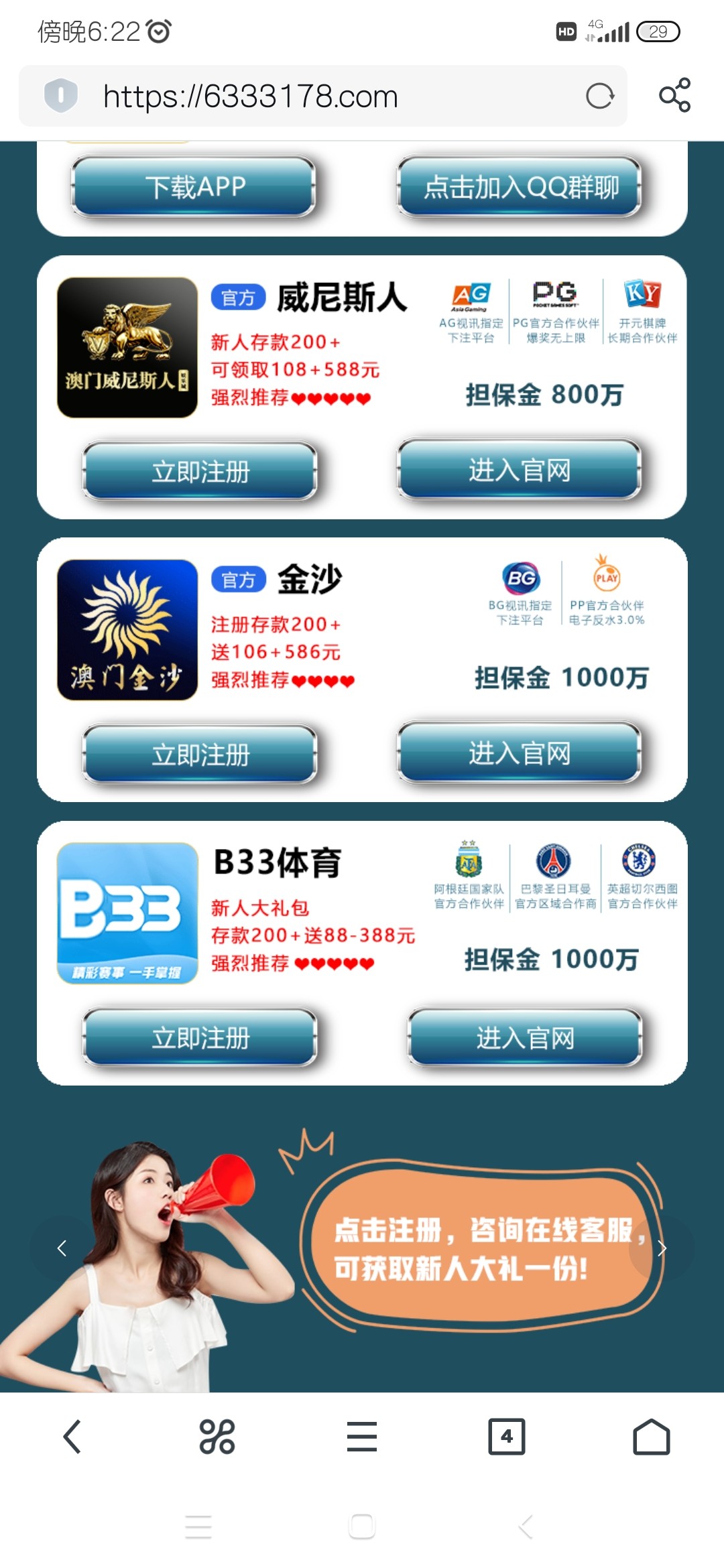Open the browser's main menu

[362, 1437]
